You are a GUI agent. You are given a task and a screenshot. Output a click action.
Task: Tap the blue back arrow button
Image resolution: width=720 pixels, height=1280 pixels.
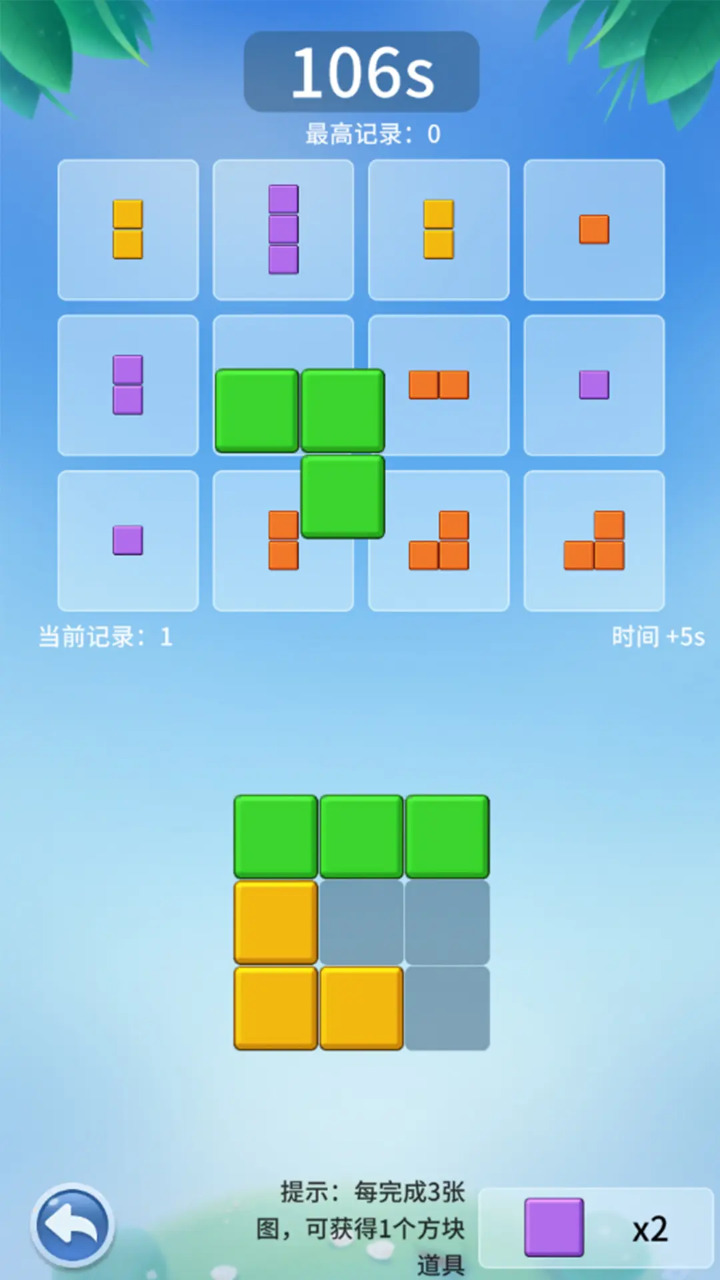pyautogui.click(x=73, y=1225)
